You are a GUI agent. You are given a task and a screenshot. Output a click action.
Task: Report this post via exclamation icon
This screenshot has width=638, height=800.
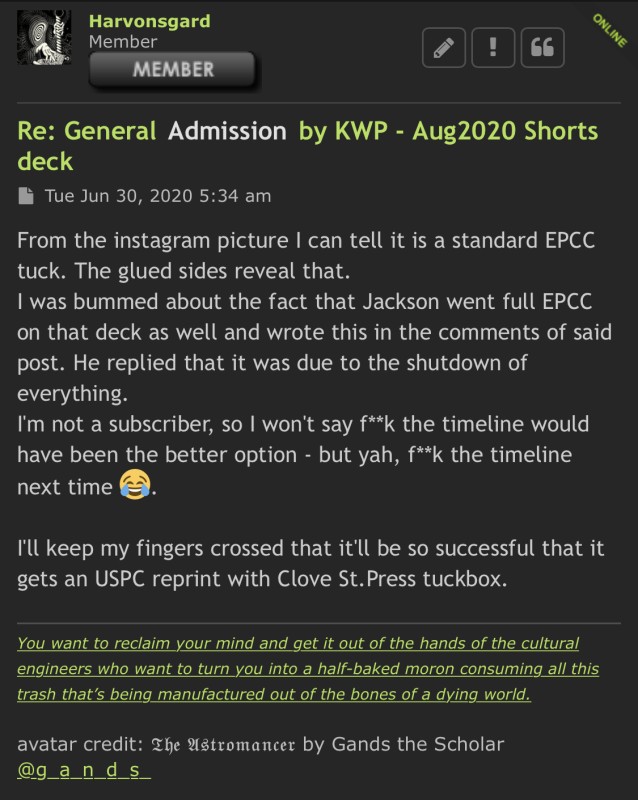click(493, 48)
